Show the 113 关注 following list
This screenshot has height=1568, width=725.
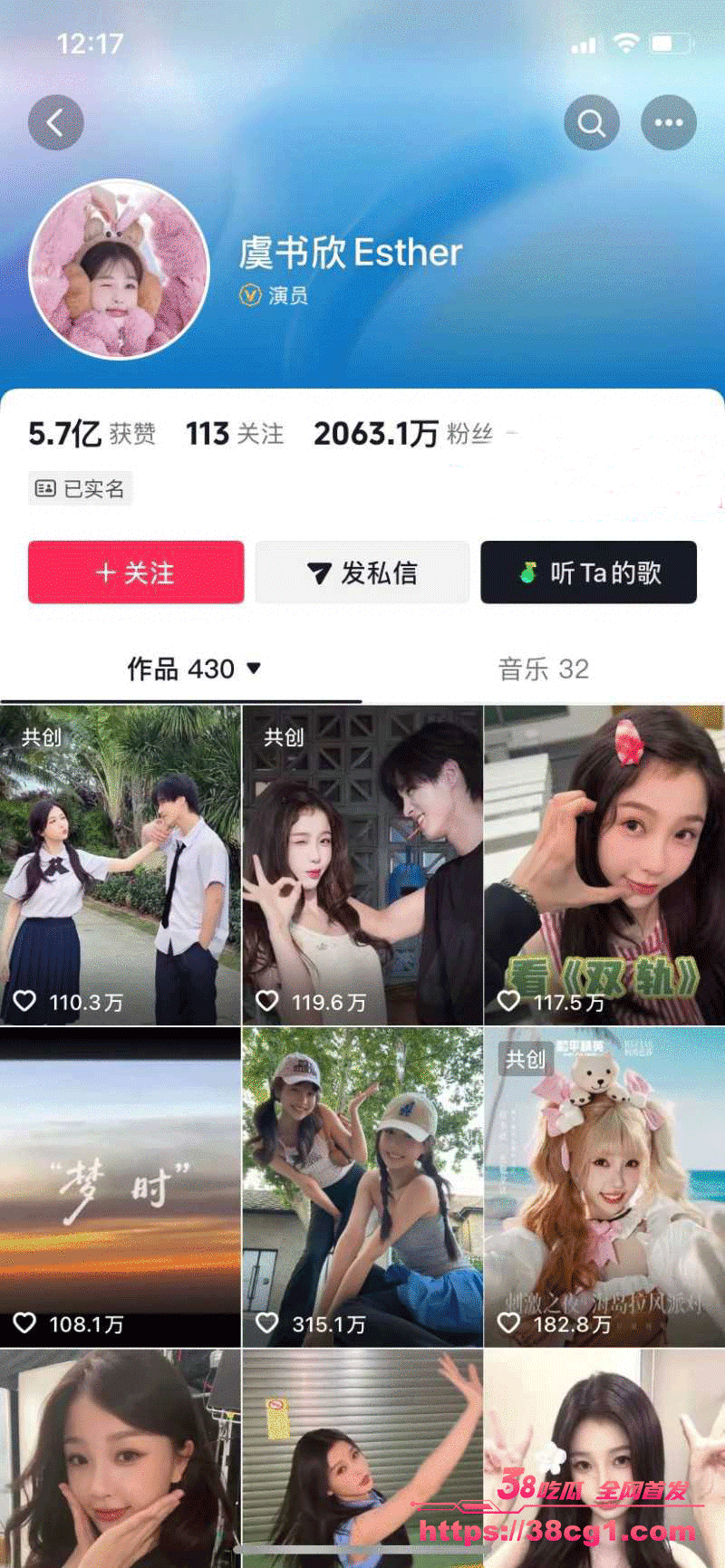coord(235,434)
